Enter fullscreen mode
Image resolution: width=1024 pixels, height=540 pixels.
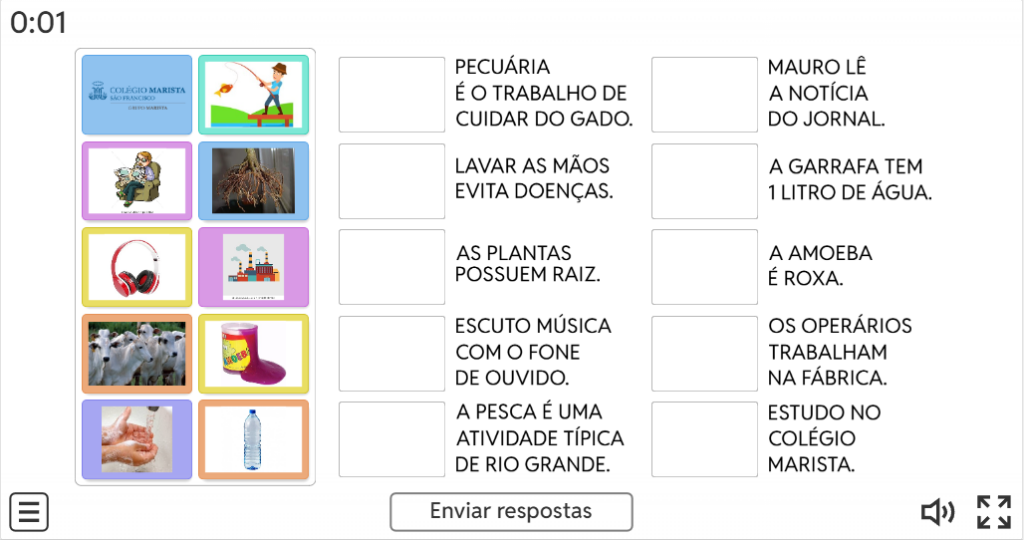point(993,512)
